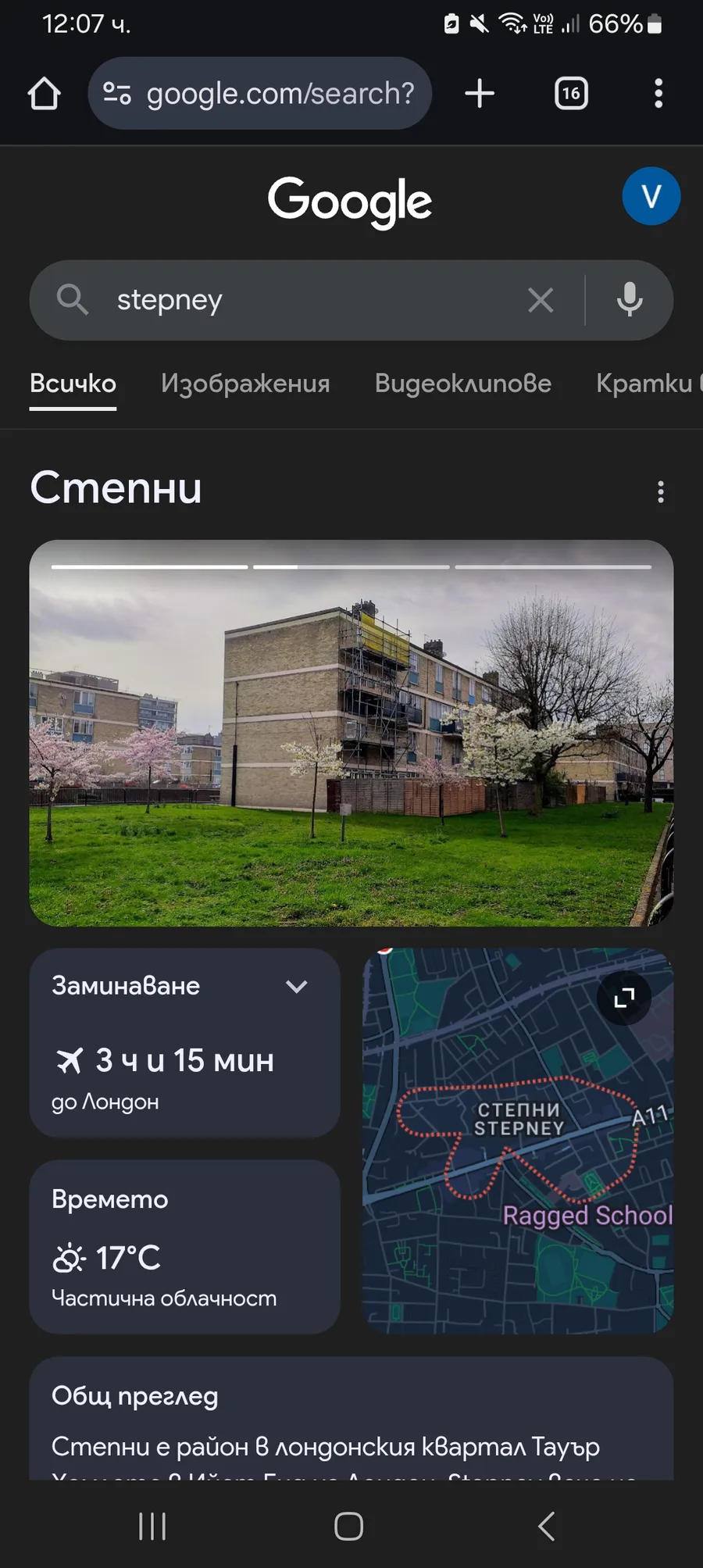
Task: Switch to the Изображения tab
Action: point(245,384)
